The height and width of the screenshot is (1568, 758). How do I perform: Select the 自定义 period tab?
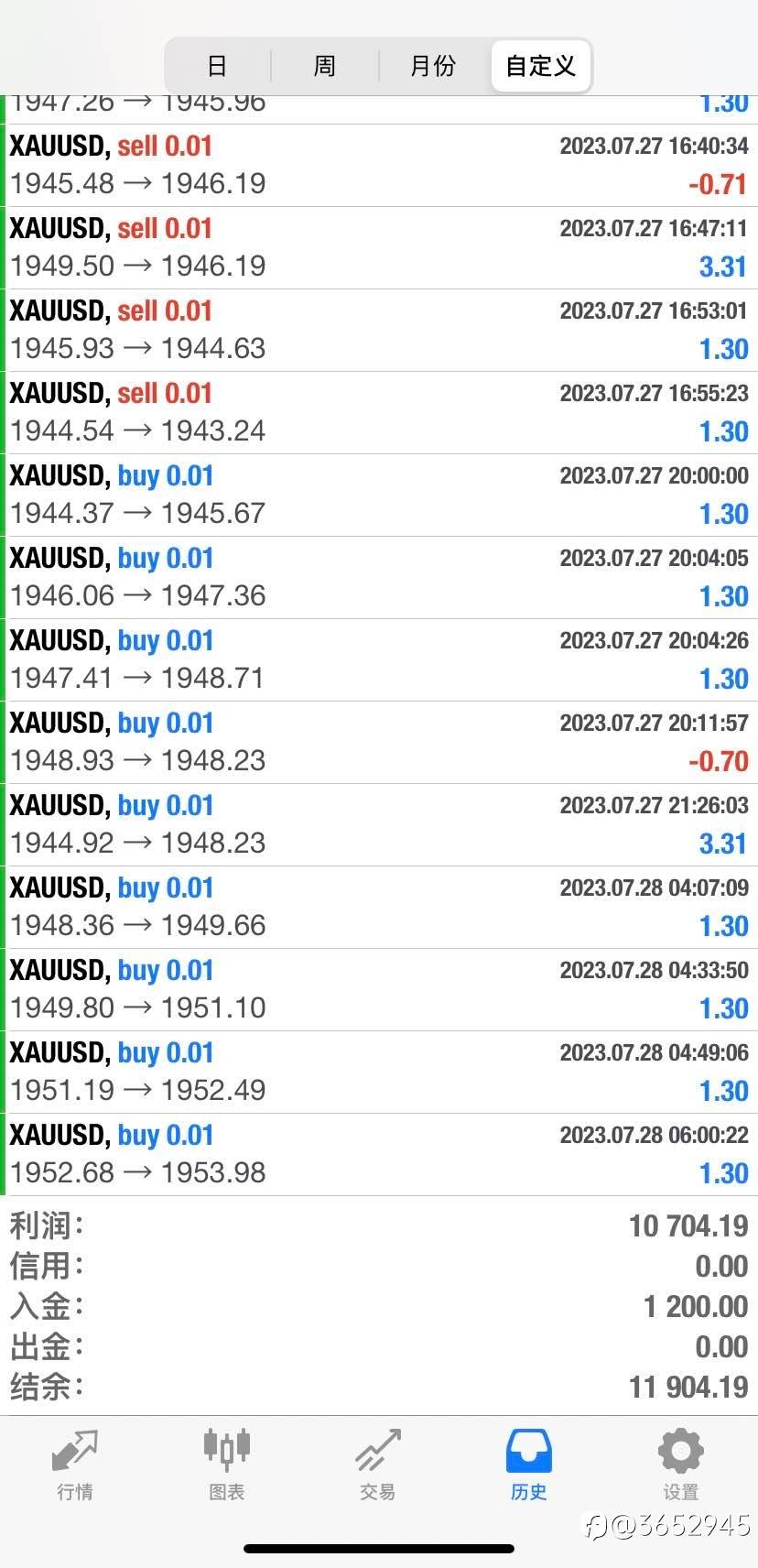541,66
